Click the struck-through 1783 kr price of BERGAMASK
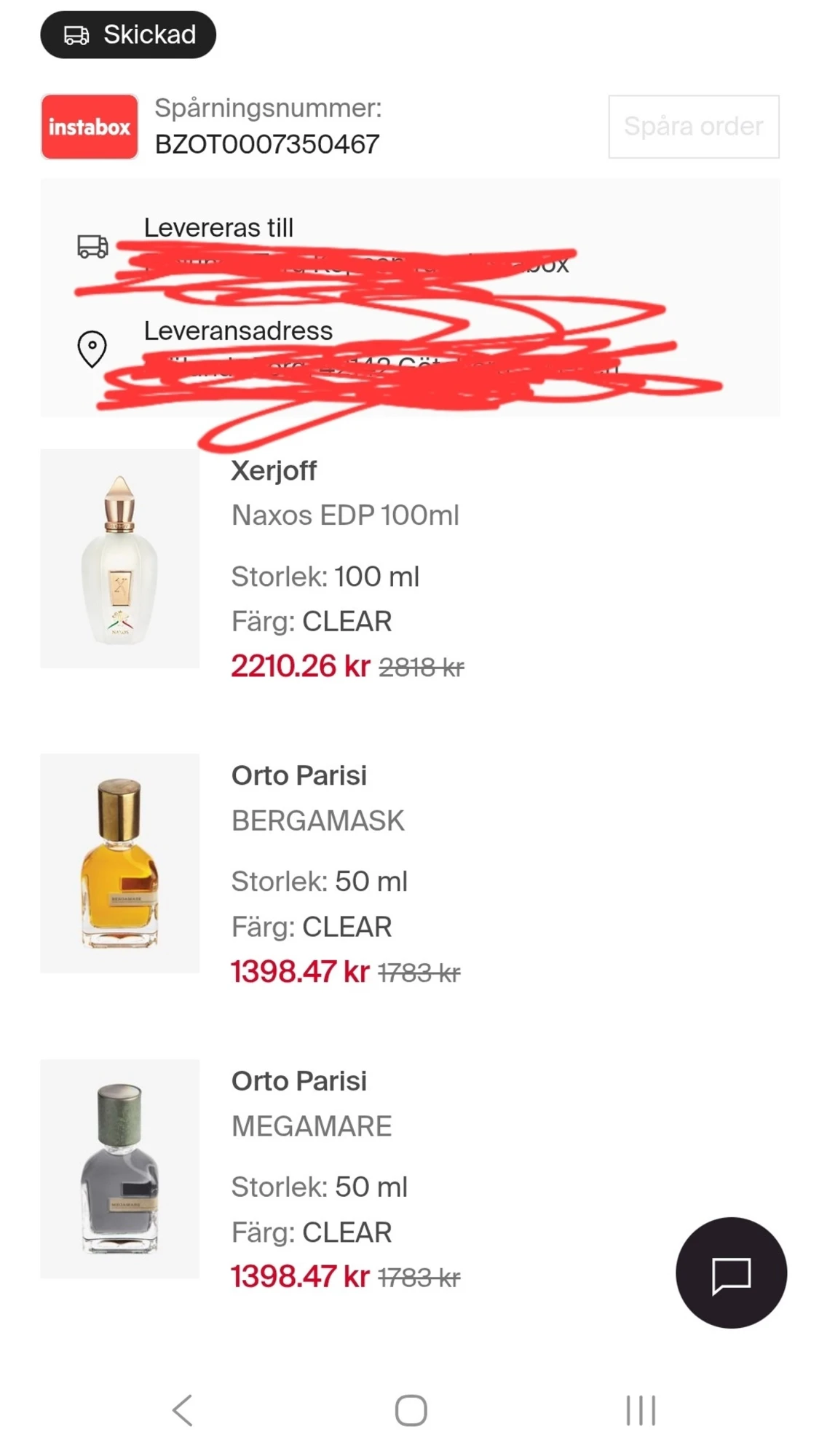This screenshot has height=1456, width=819. (x=419, y=971)
